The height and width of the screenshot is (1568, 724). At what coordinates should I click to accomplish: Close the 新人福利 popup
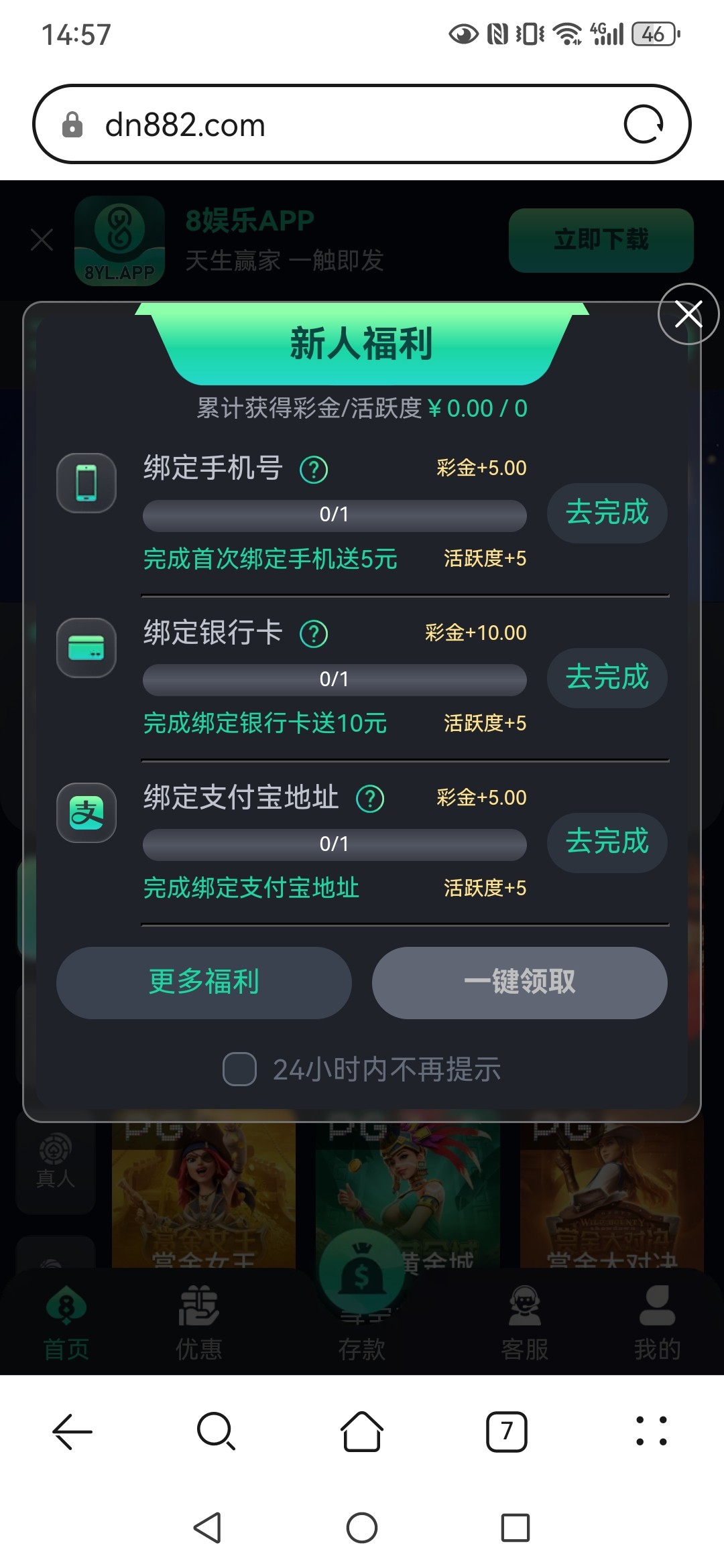pos(688,314)
